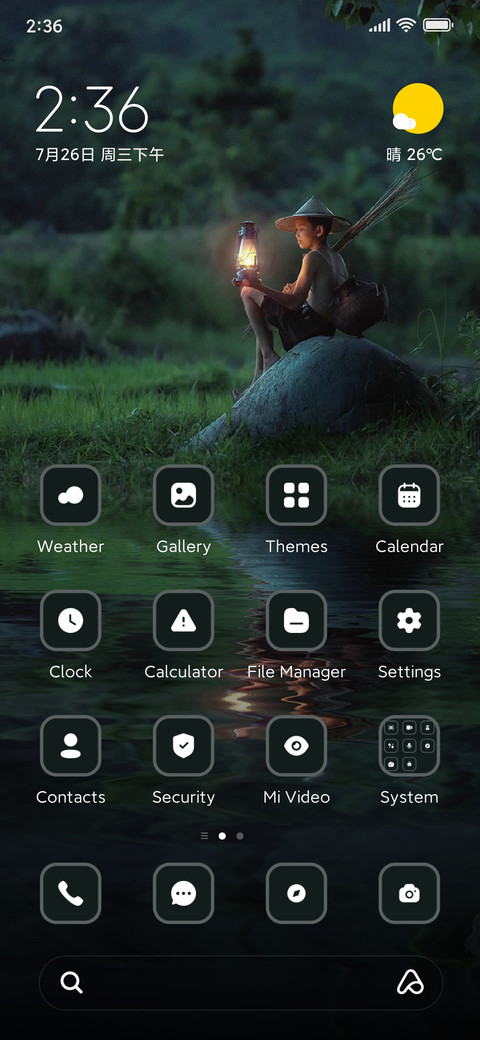Open the System folder

[x=409, y=746]
